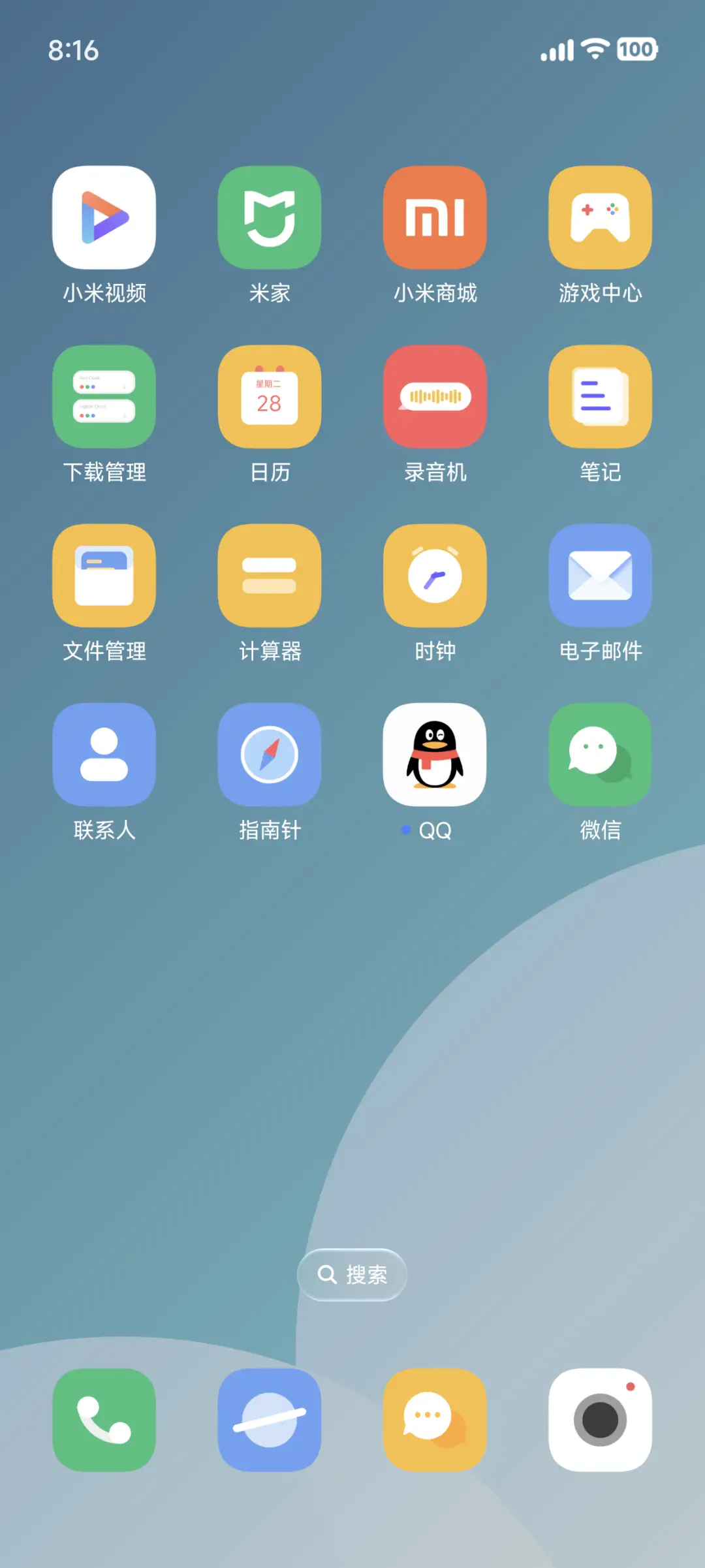The height and width of the screenshot is (1568, 705).
Task: Open the 小米商城 Mi Store
Action: coord(435,219)
